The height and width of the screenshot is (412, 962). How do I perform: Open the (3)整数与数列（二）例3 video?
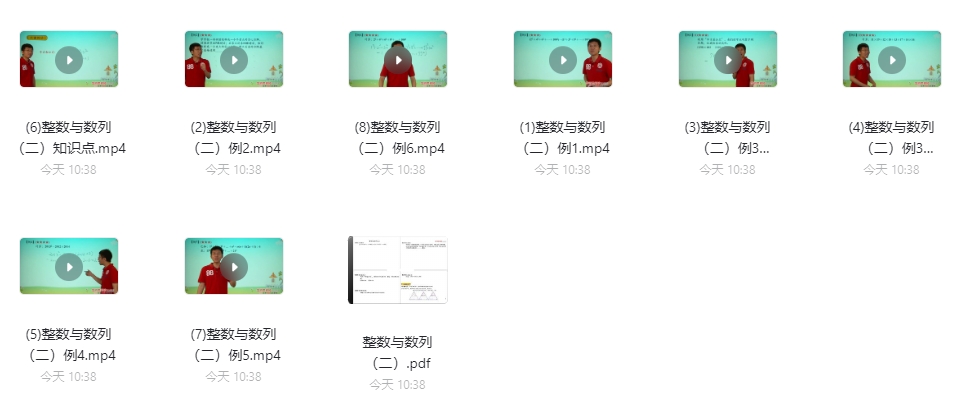[727, 59]
